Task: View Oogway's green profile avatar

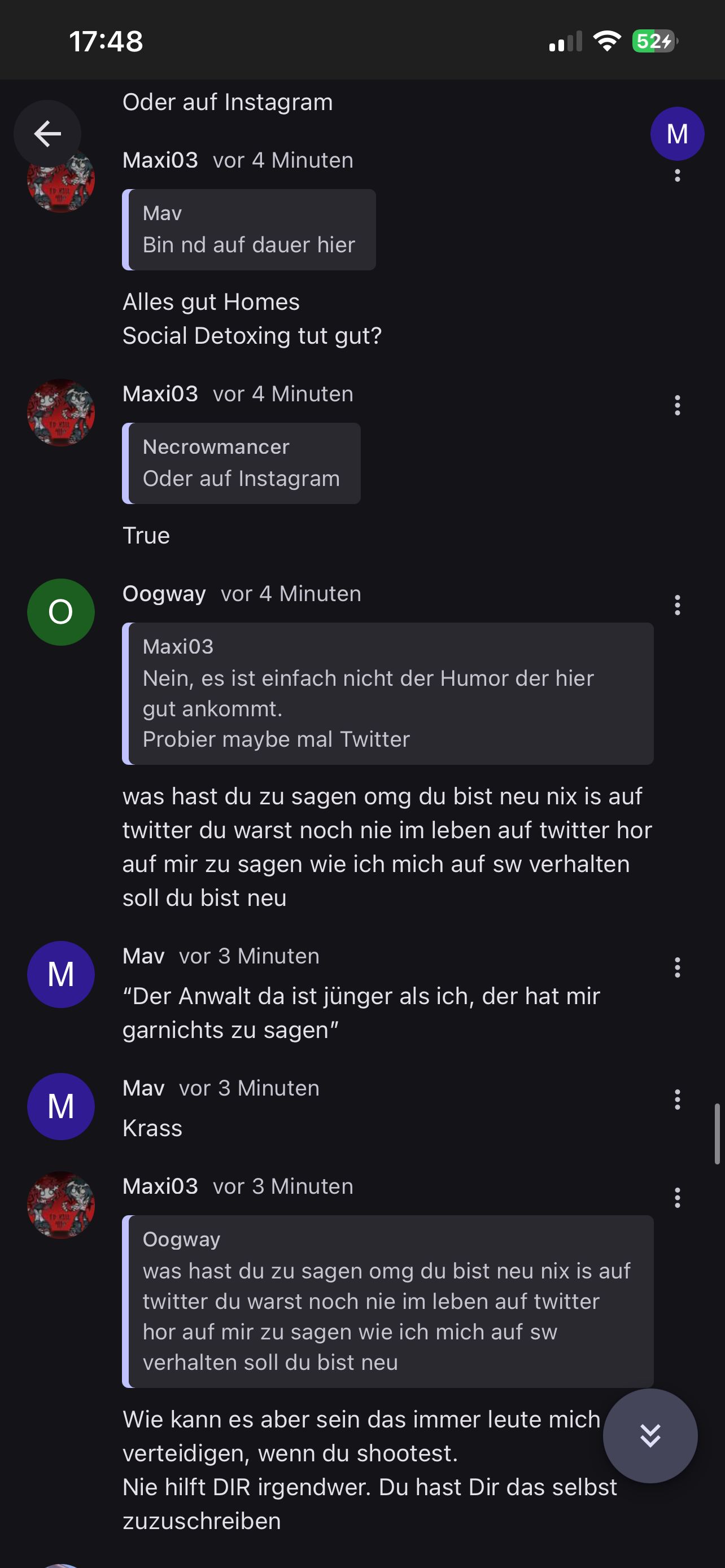Action: pyautogui.click(x=61, y=612)
